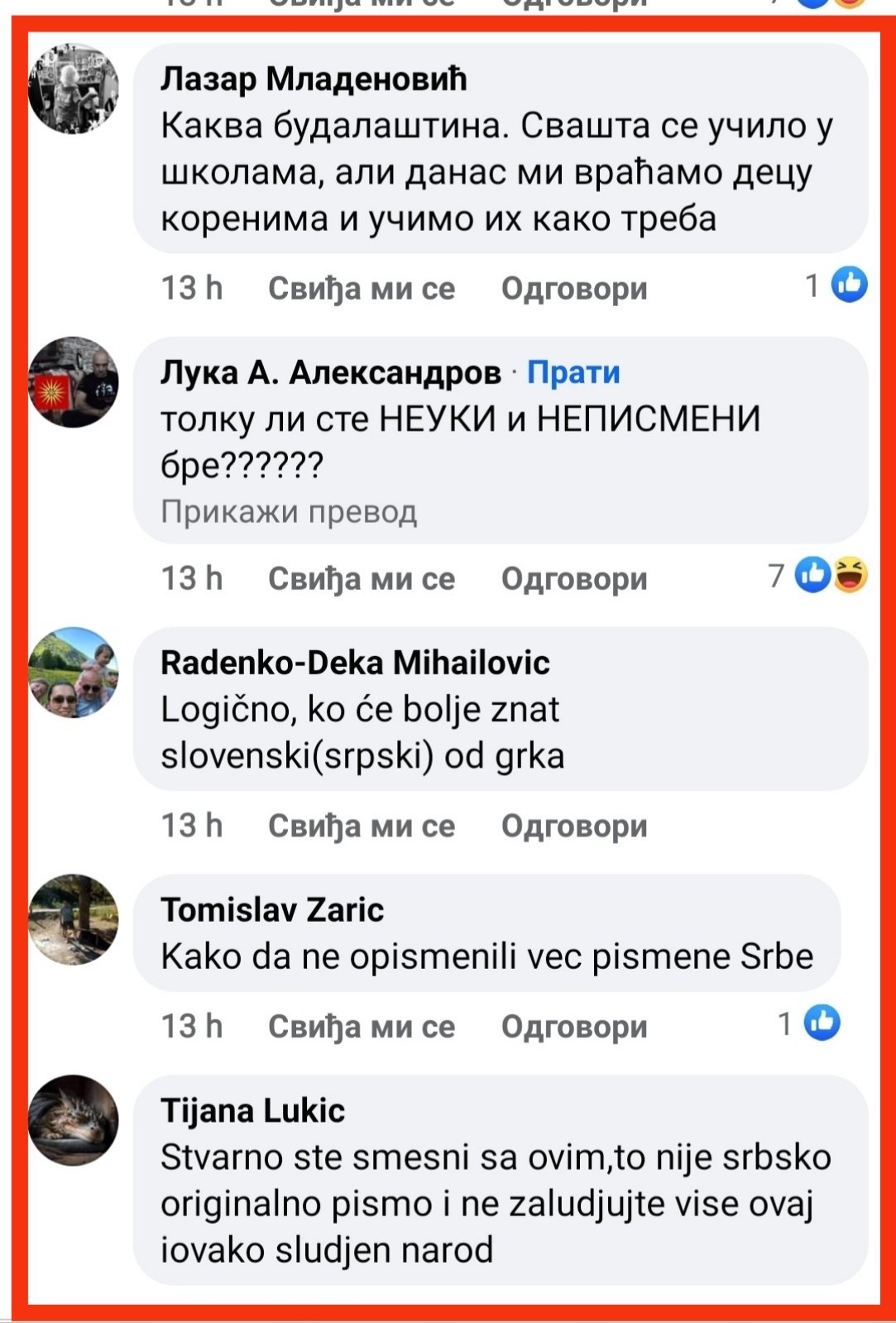Screen dimensions: 896x1323
Task: Open Лазар Младеновић's profile picture
Action: tap(74, 89)
